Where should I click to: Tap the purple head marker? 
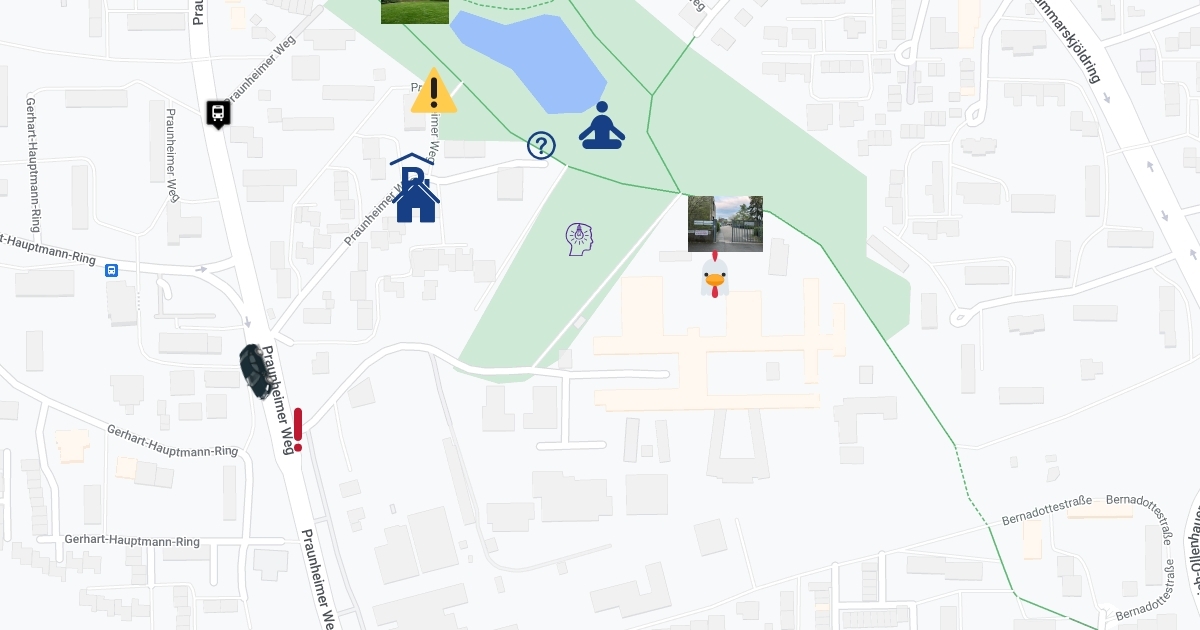580,239
